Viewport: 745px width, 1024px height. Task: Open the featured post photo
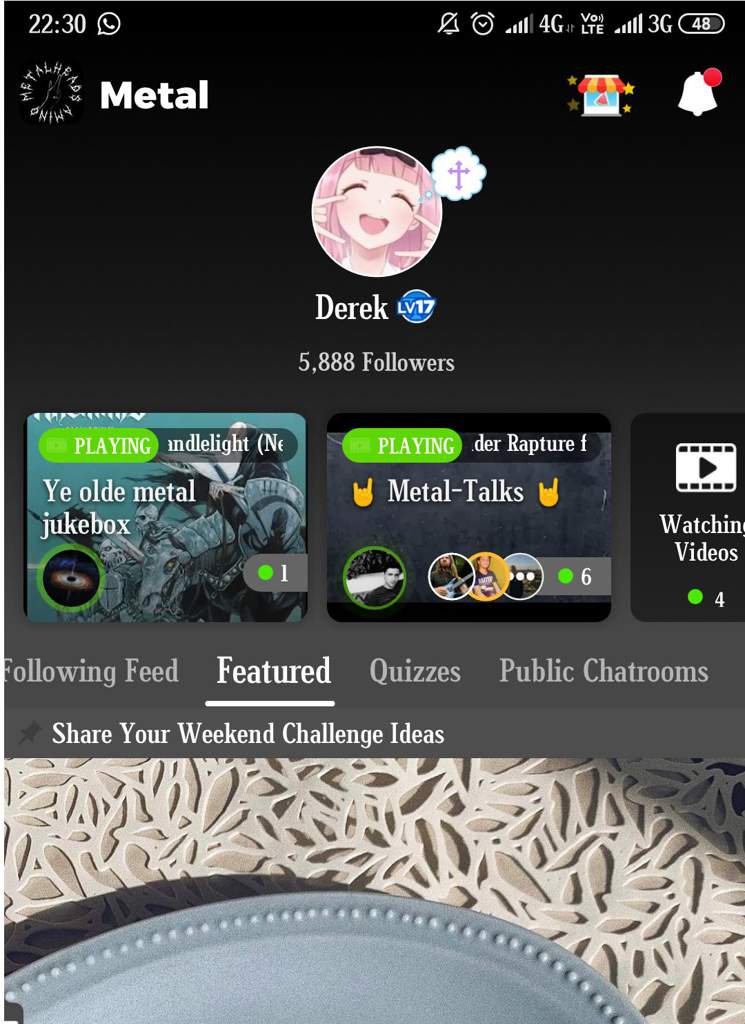click(x=374, y=890)
